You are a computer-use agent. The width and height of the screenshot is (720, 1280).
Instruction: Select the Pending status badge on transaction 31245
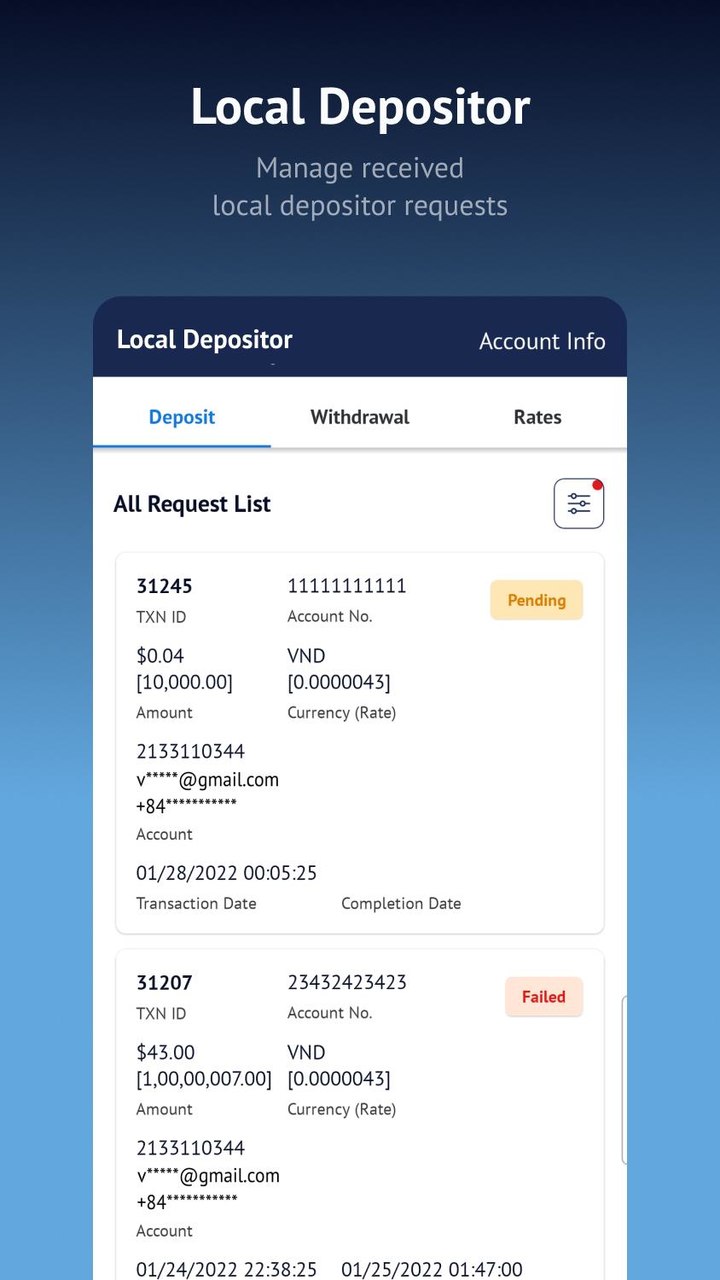[536, 600]
